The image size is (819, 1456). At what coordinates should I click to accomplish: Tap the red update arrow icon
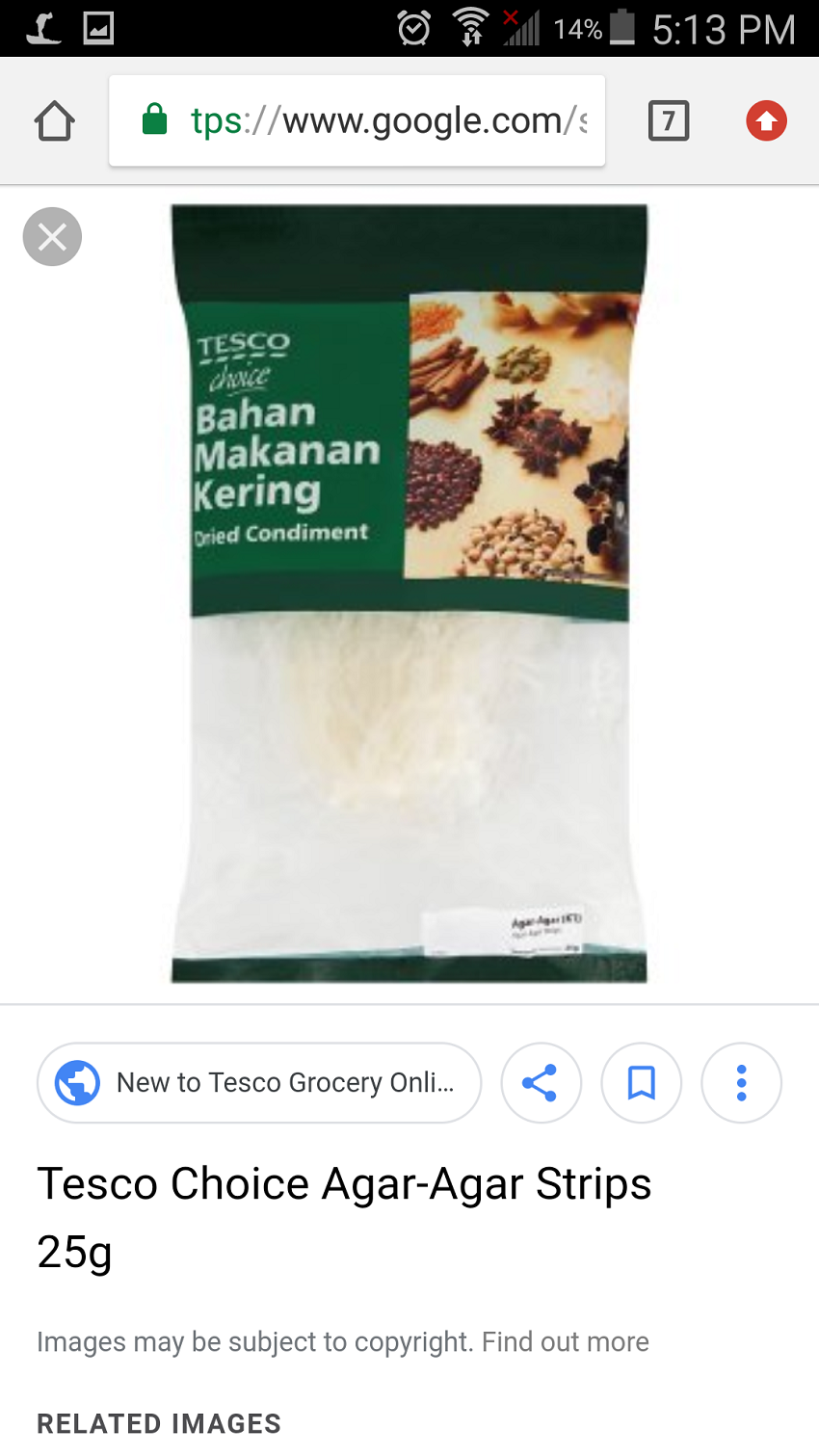click(766, 121)
